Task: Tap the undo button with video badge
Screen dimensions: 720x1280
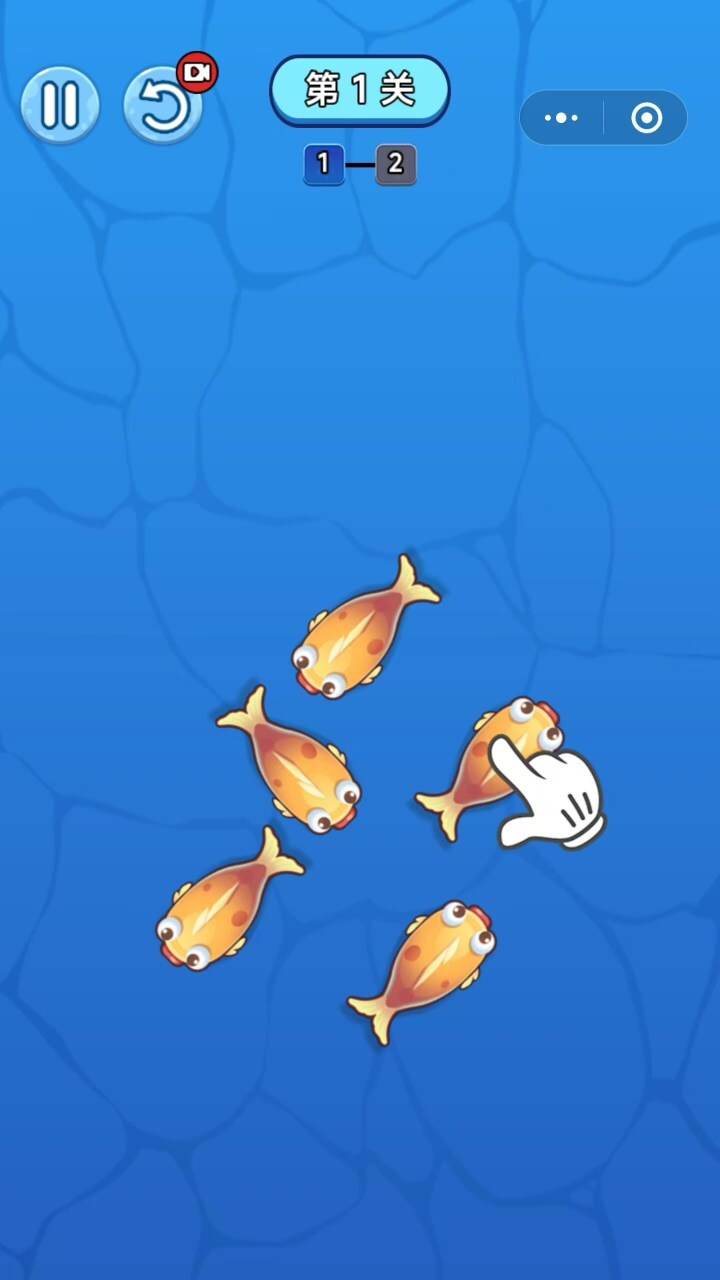Action: [x=162, y=104]
